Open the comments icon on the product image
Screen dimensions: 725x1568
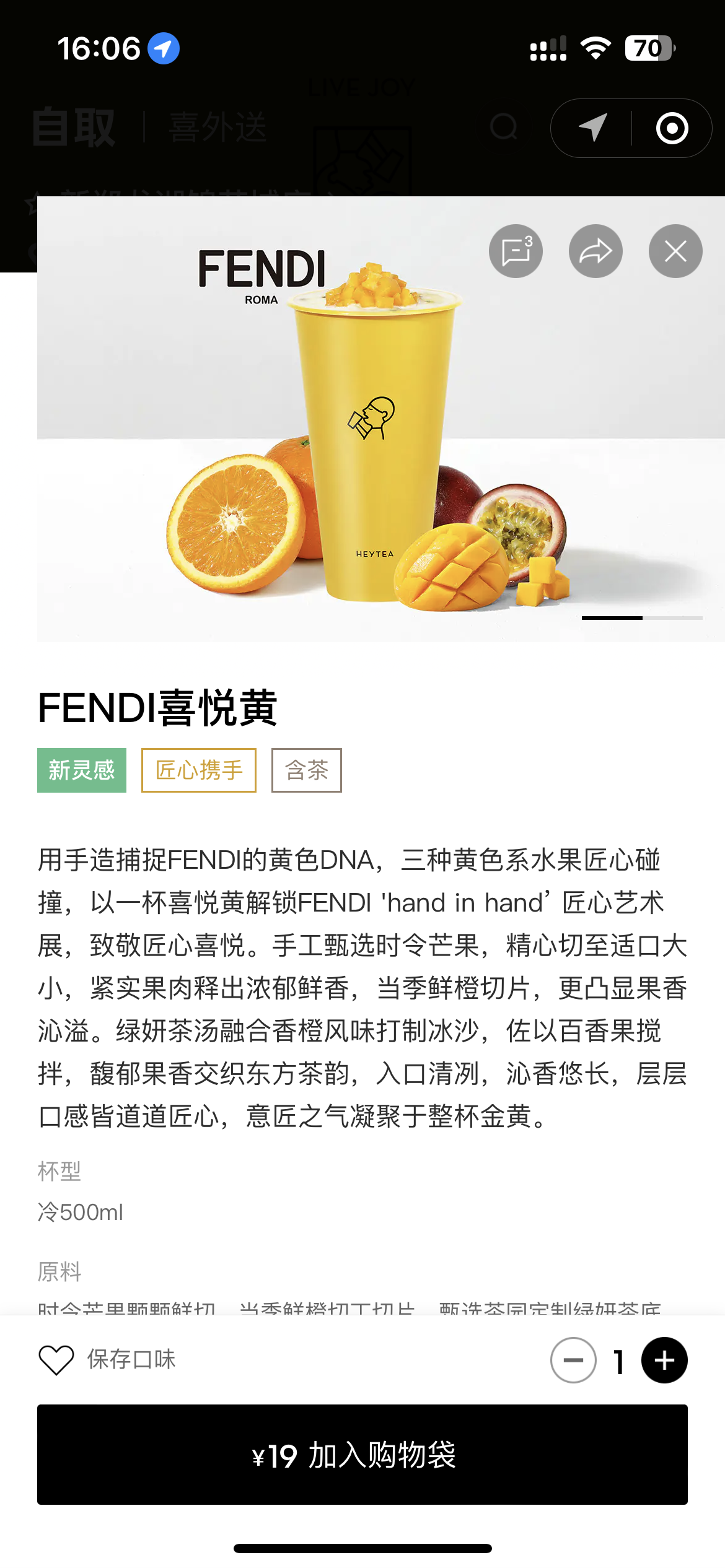pyautogui.click(x=516, y=251)
